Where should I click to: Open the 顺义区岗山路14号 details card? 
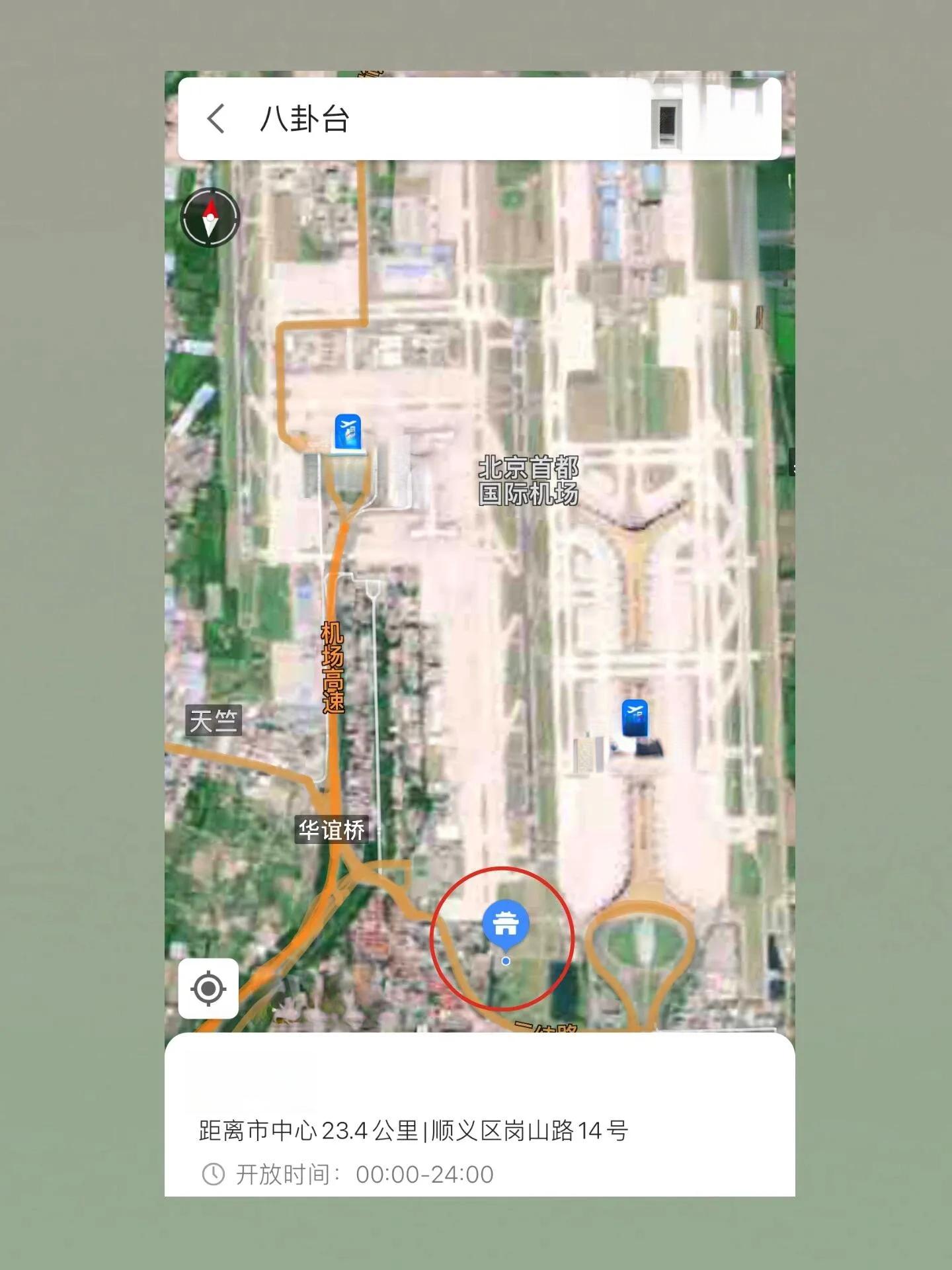(x=413, y=1131)
